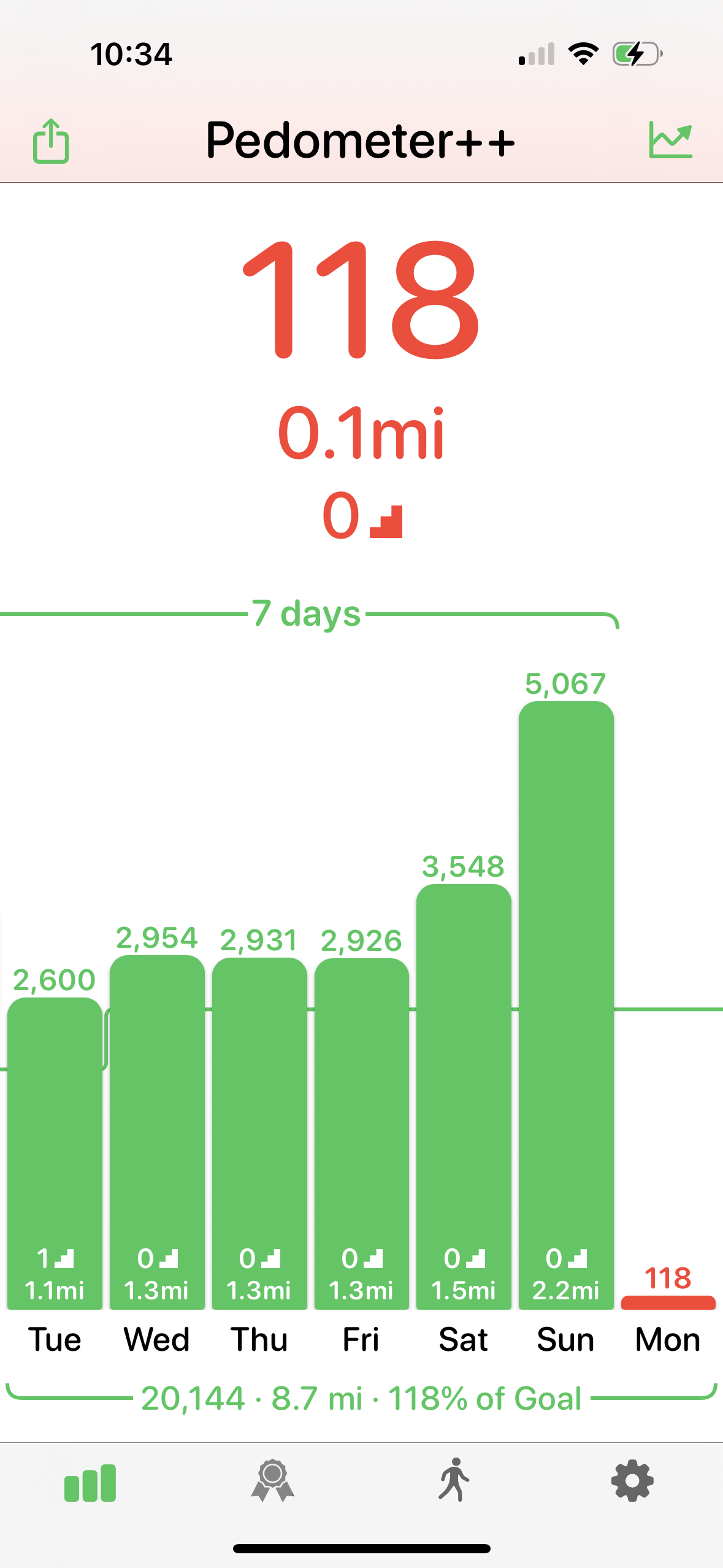Open the settings gear tab
Screen dimensions: 723x1568
coord(633,1481)
